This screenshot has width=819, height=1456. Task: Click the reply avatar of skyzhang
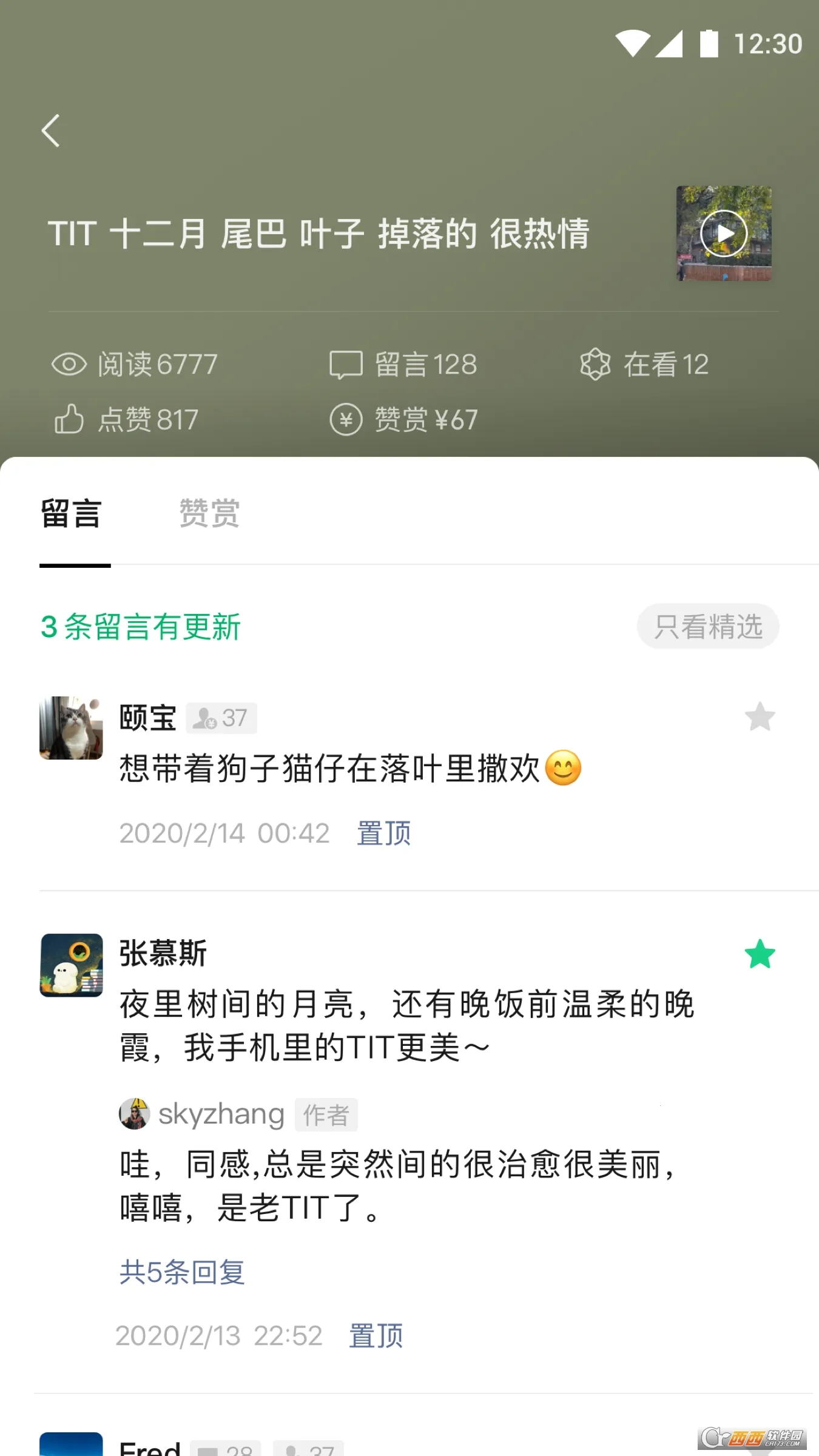click(135, 1113)
